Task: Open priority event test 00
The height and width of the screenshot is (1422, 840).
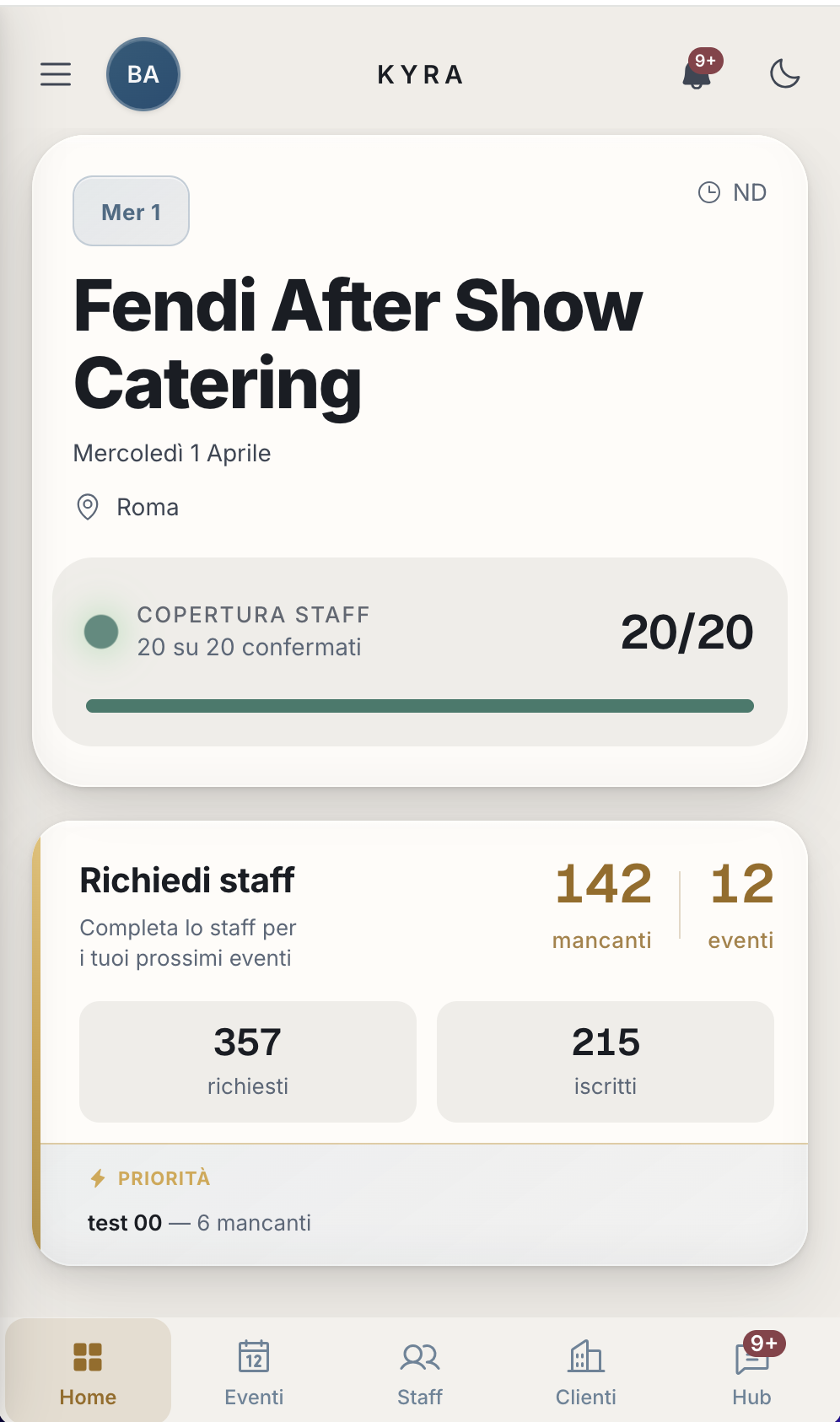Action: pyautogui.click(x=199, y=1223)
